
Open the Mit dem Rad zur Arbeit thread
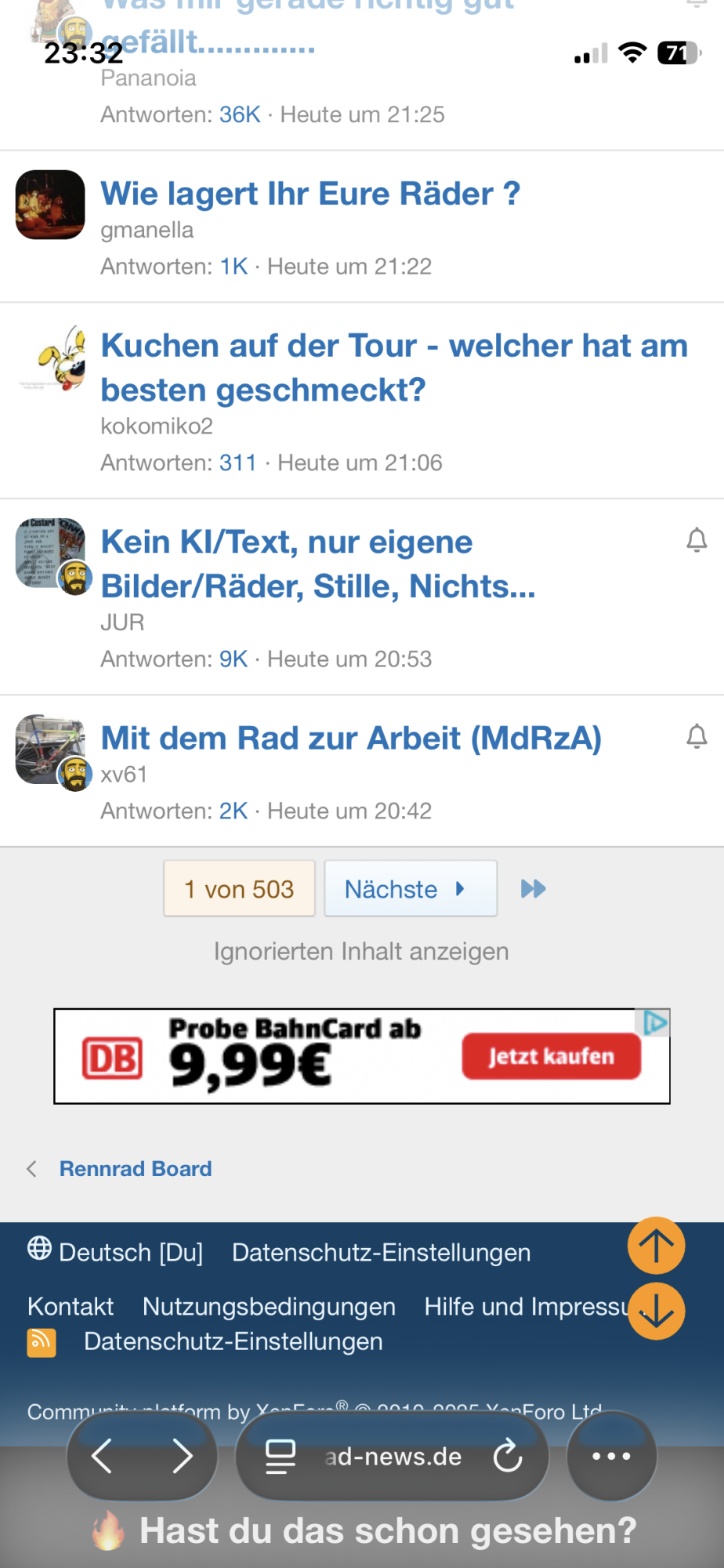(351, 738)
